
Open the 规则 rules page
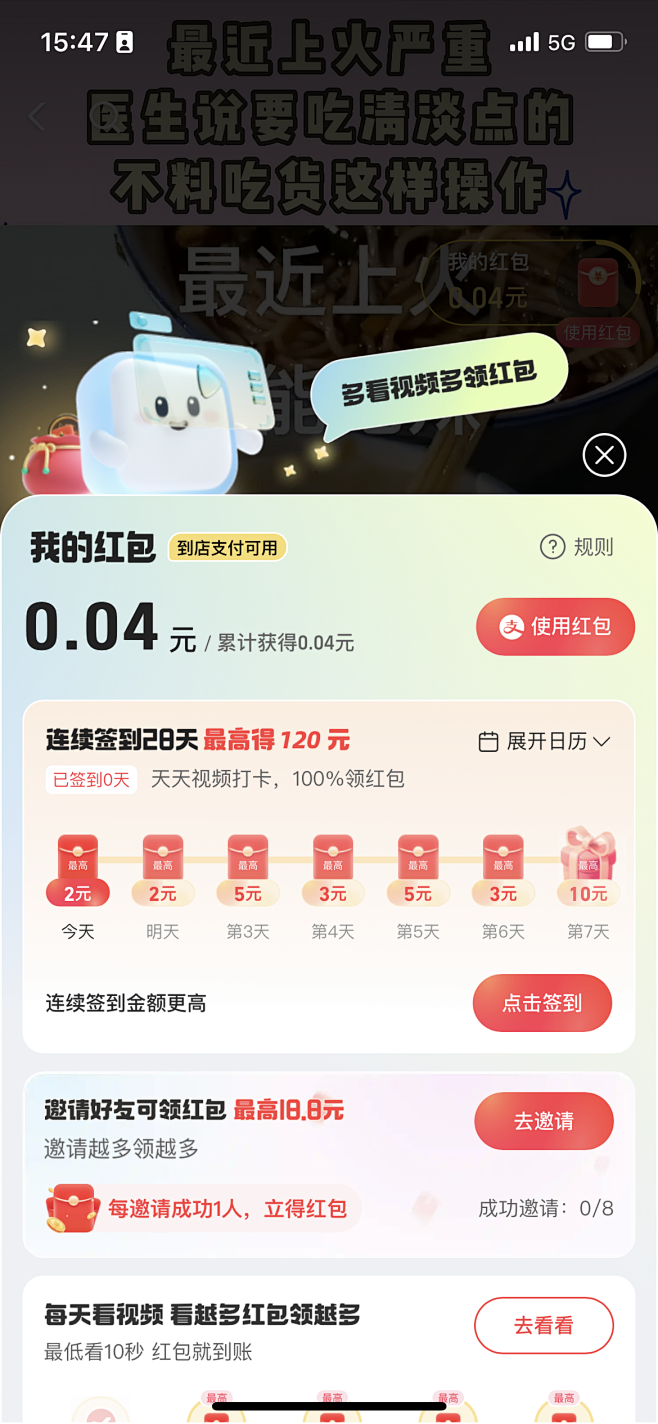coord(576,547)
